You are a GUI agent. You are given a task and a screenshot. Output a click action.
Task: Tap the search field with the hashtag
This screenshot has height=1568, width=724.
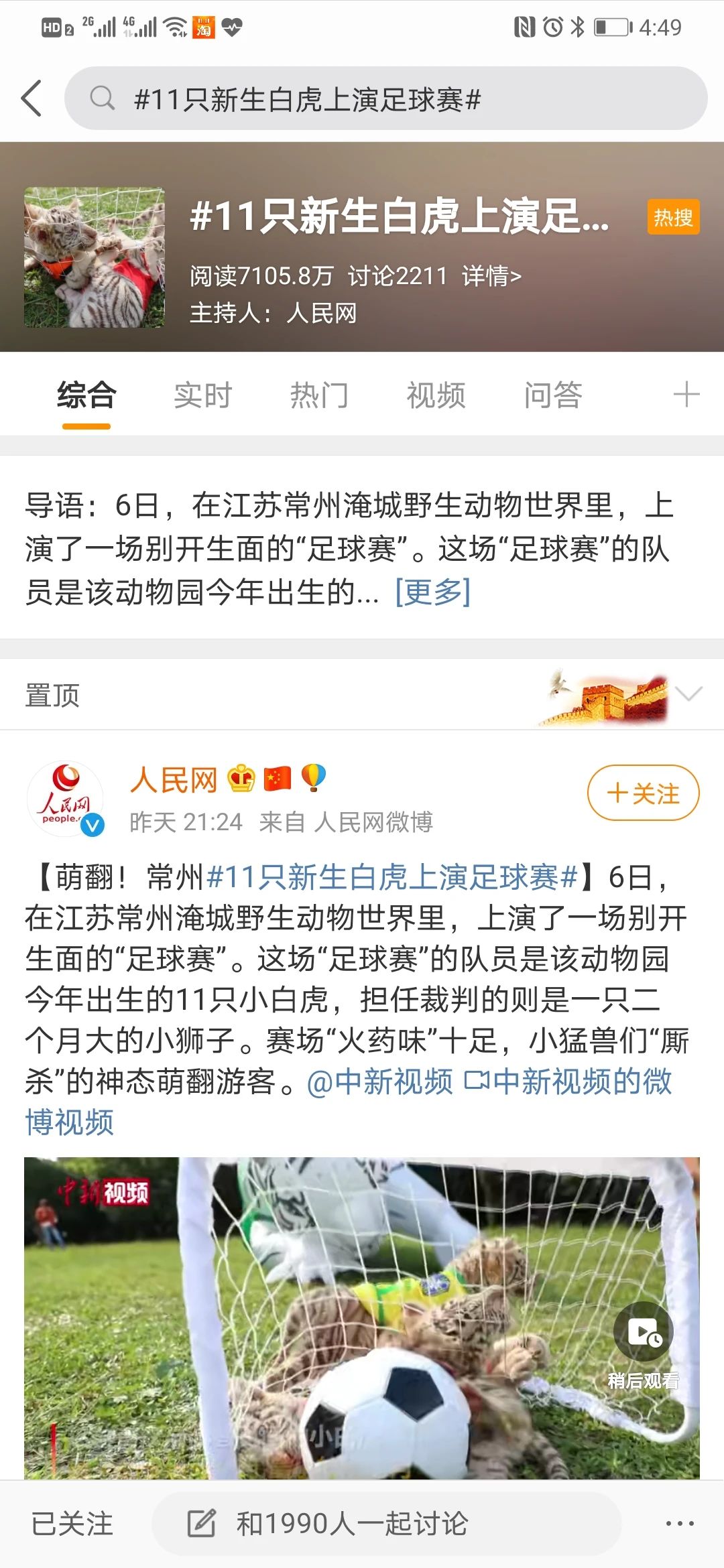click(x=385, y=99)
